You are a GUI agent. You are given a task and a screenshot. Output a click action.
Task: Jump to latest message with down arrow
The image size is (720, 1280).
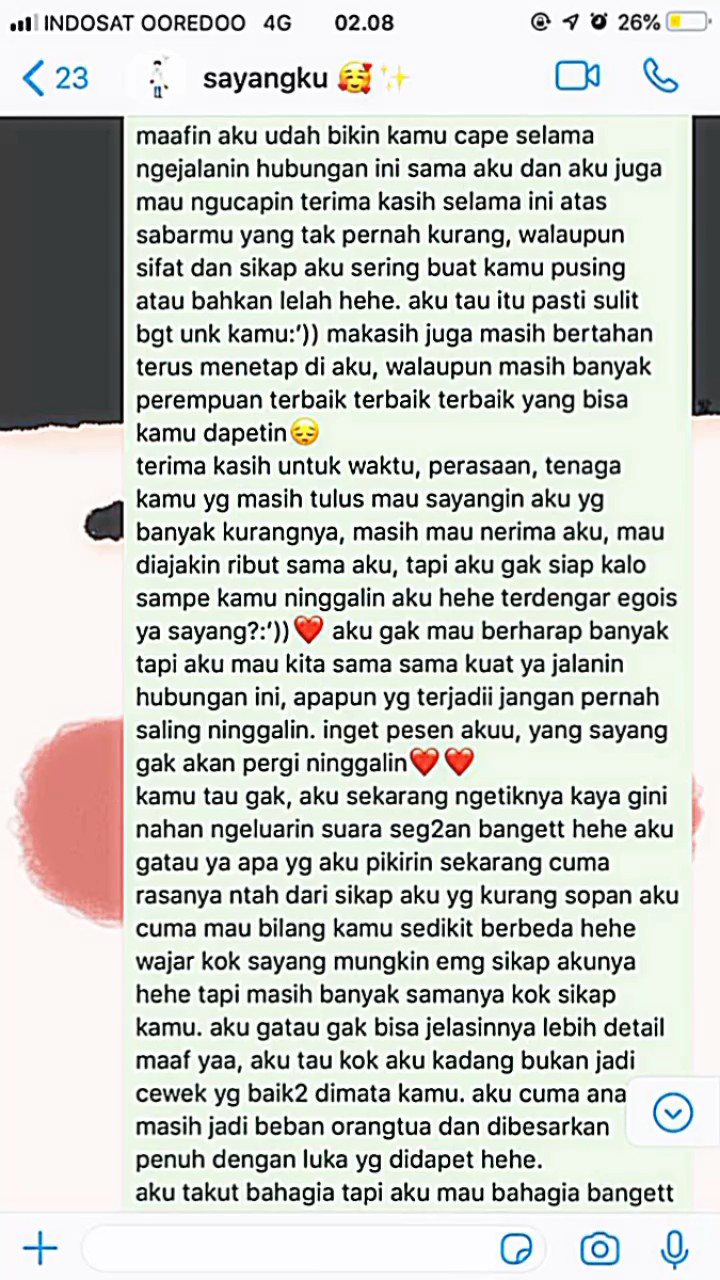click(673, 1112)
